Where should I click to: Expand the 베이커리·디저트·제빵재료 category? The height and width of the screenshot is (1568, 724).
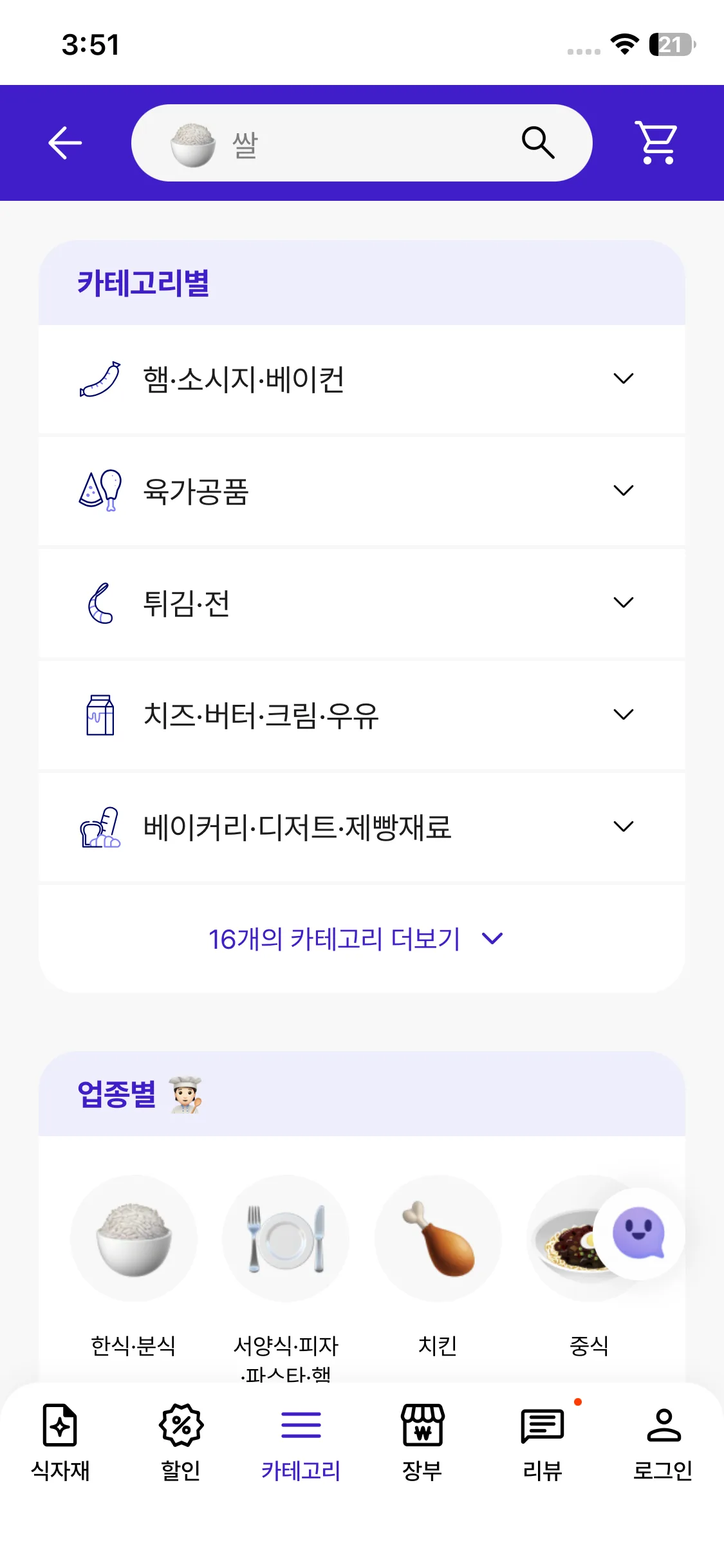click(362, 827)
